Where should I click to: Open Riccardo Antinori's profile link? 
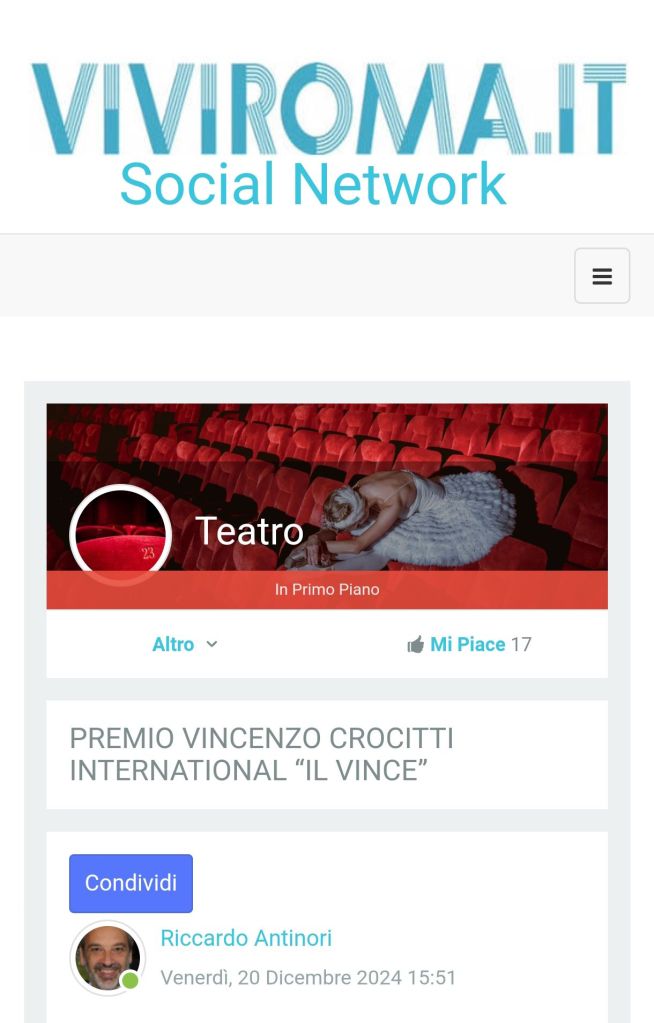click(x=246, y=938)
